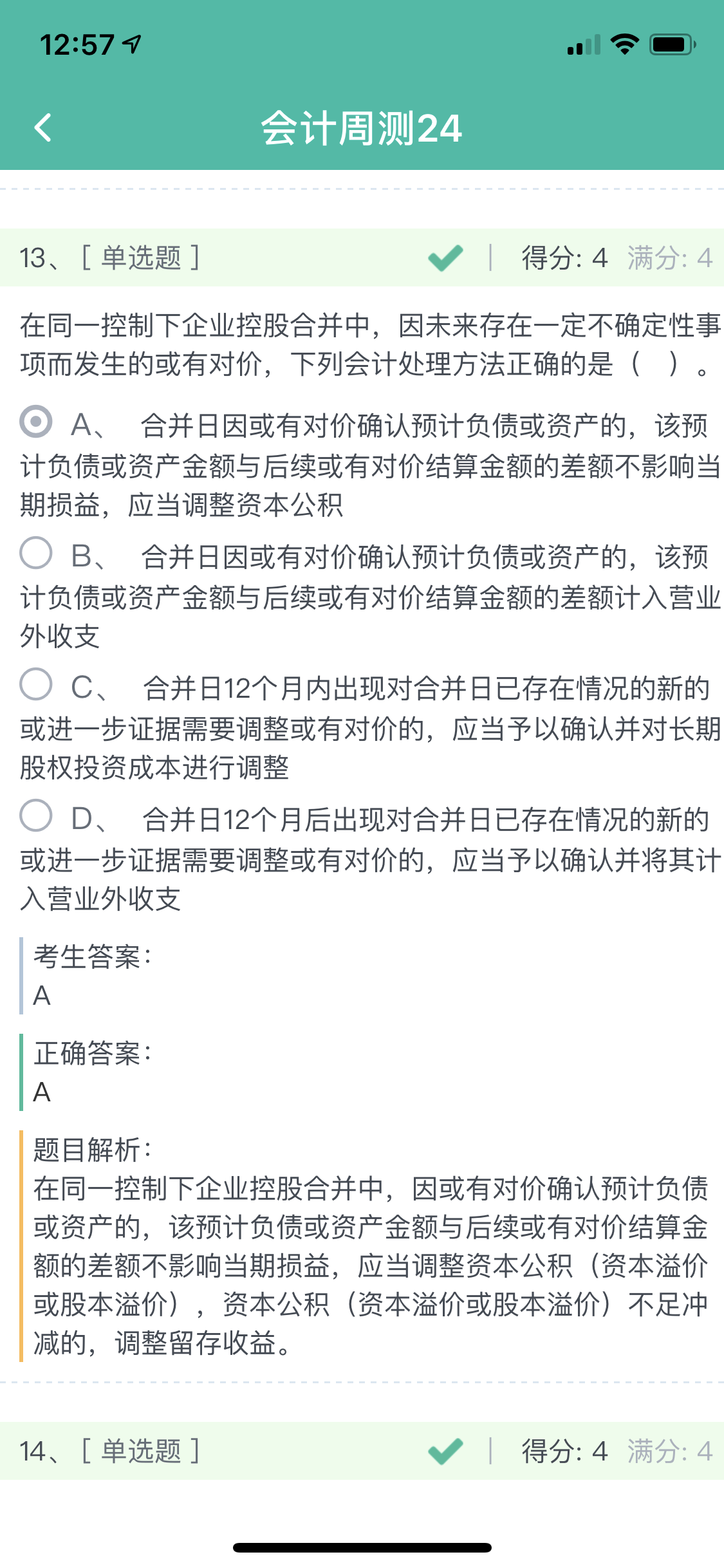Choose option C radio button
Image resolution: width=724 pixels, height=1568 pixels.
pos(36,684)
